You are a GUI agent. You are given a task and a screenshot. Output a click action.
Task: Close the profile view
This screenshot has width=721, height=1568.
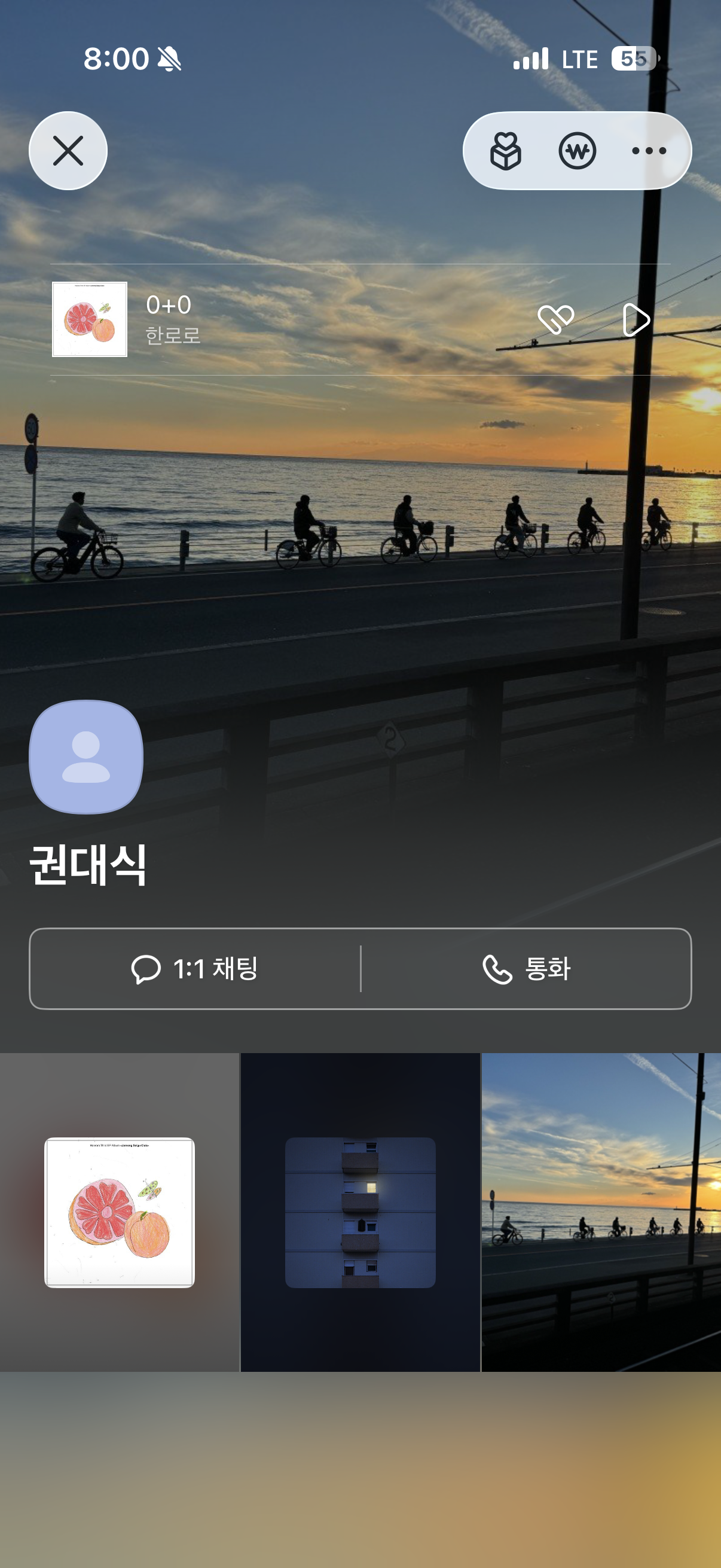point(68,151)
